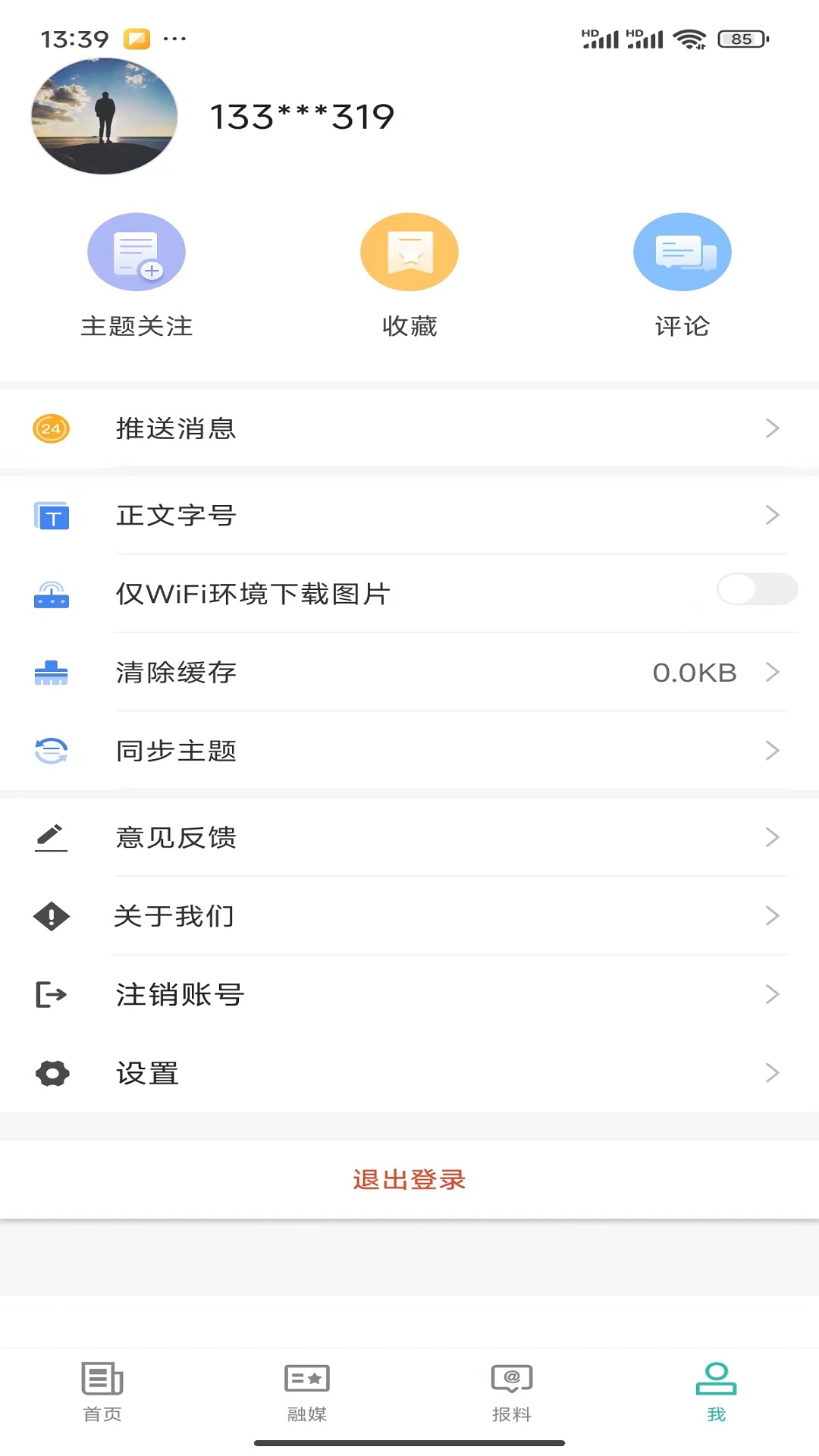Tap the profile avatar photo
The width and height of the screenshot is (819, 1456).
[x=105, y=116]
